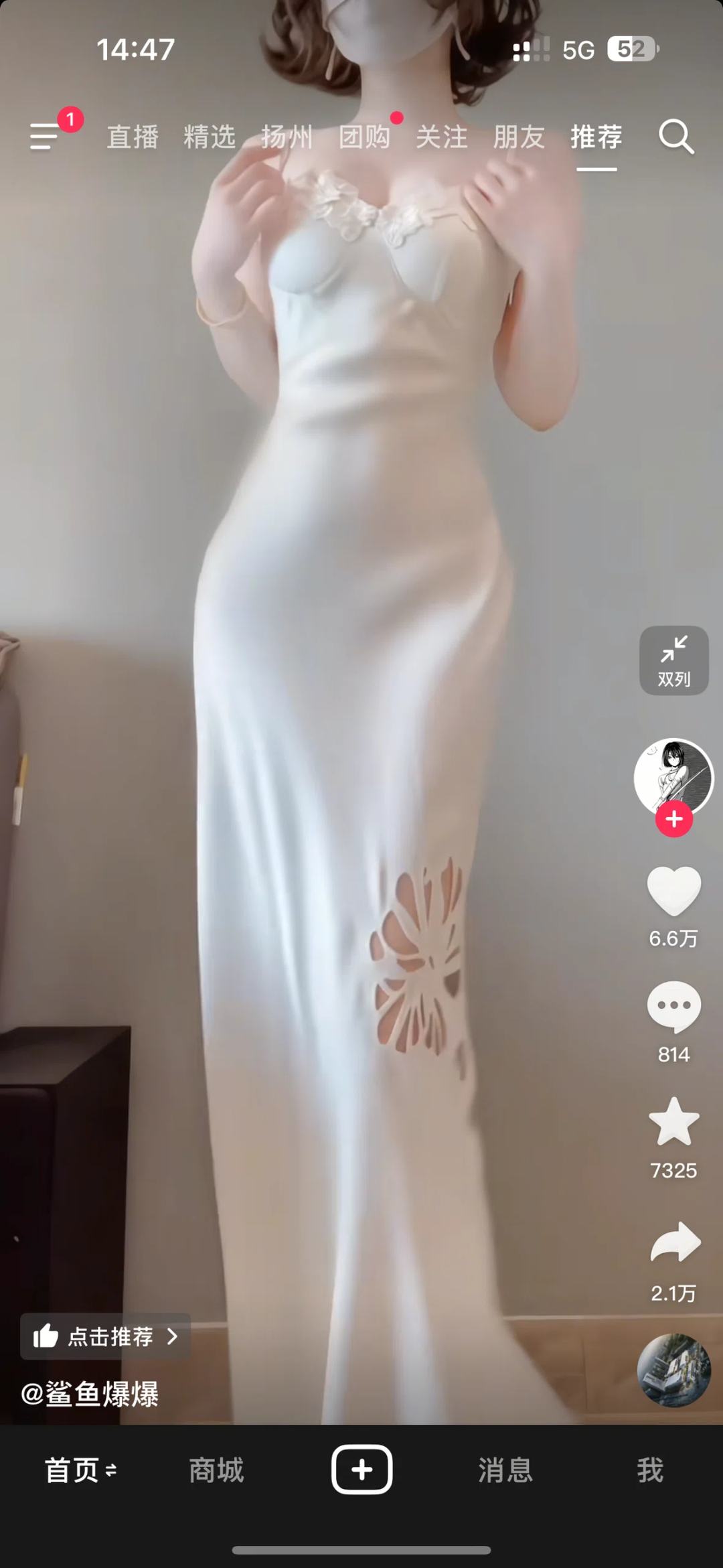Image resolution: width=723 pixels, height=1568 pixels.
Task: Open the comments section
Action: (x=673, y=1007)
